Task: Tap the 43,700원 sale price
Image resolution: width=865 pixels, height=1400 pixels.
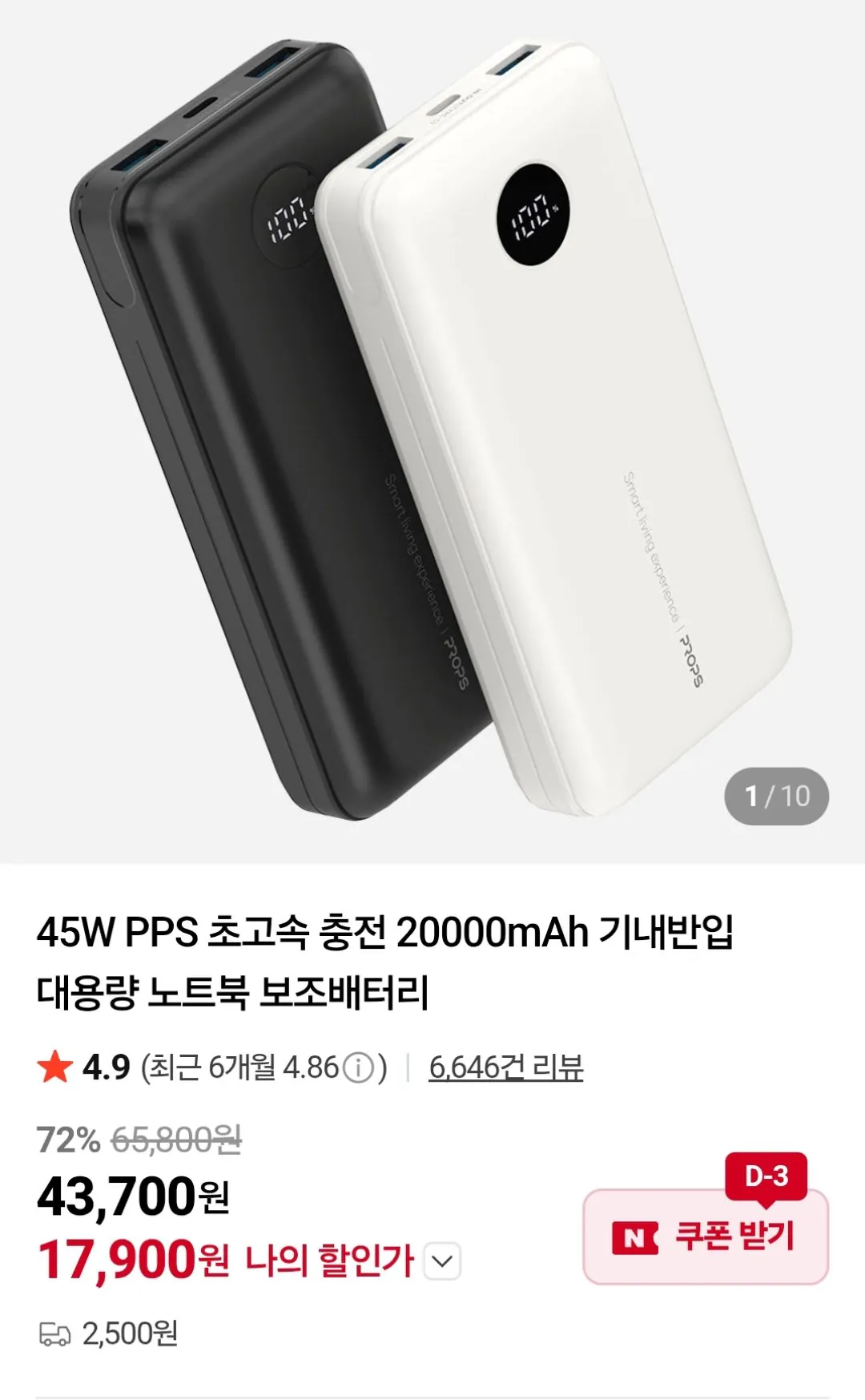Action: [x=120, y=1194]
